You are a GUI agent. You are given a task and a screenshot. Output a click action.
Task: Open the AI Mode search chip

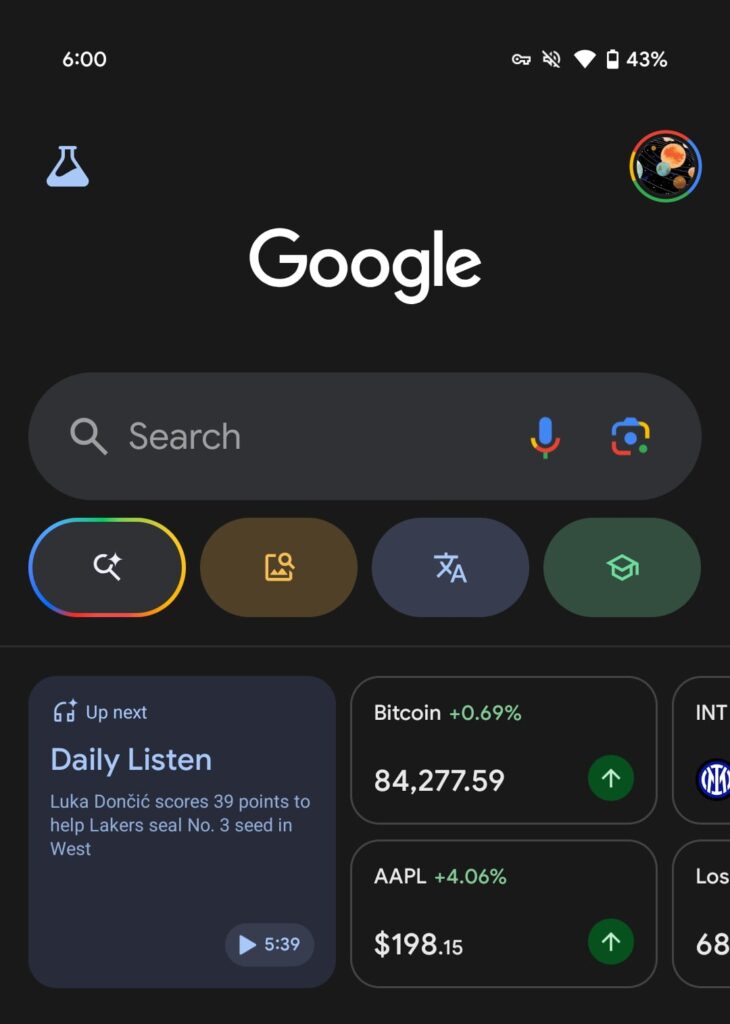[107, 567]
